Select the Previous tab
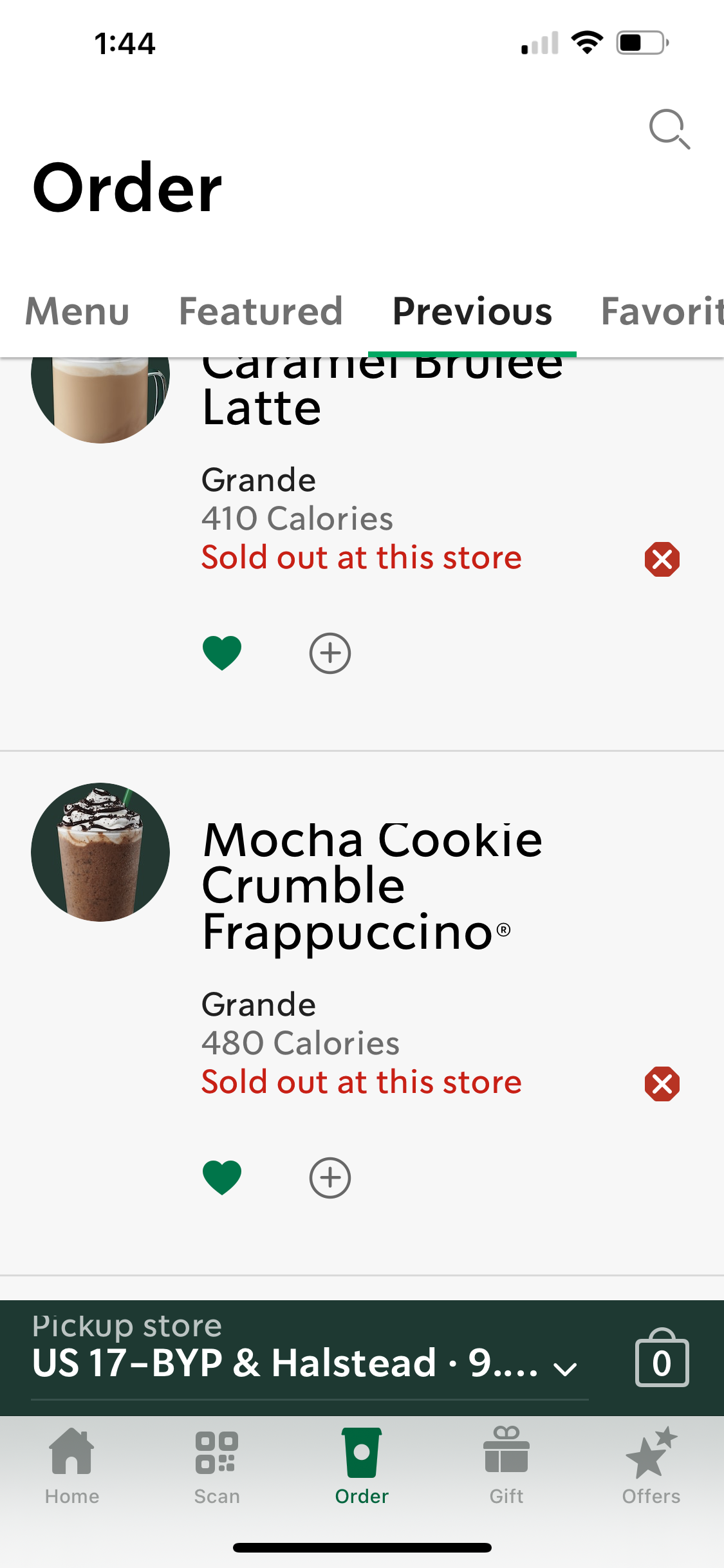Viewport: 724px width, 1568px height. pyautogui.click(x=472, y=312)
